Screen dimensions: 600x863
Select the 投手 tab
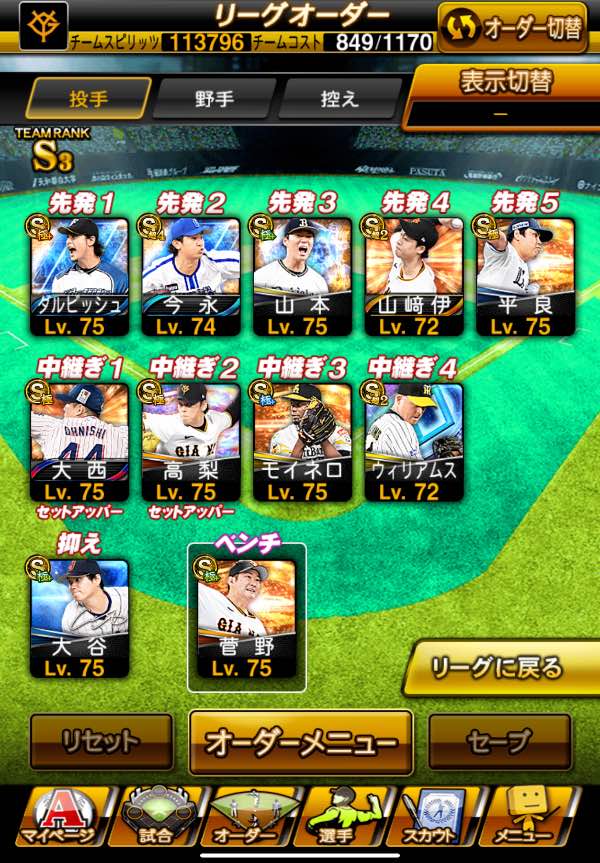pos(89,99)
